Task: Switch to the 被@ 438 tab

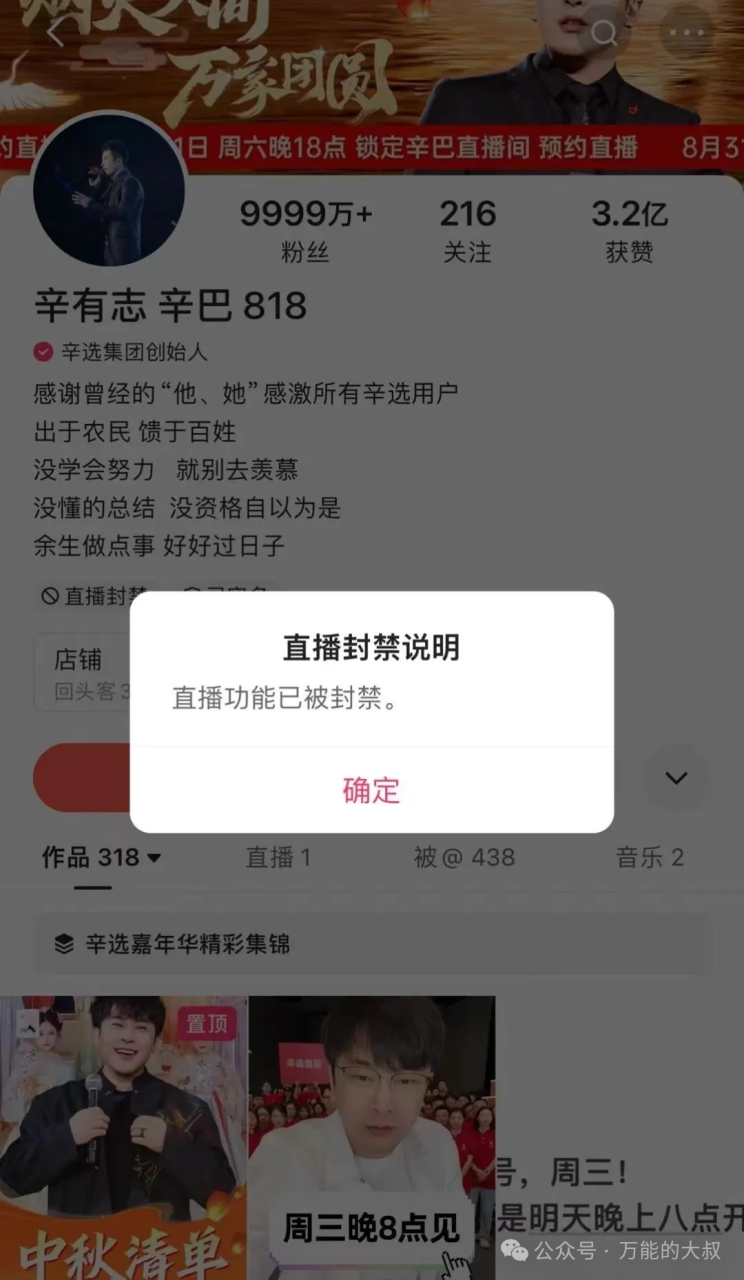Action: tap(464, 857)
